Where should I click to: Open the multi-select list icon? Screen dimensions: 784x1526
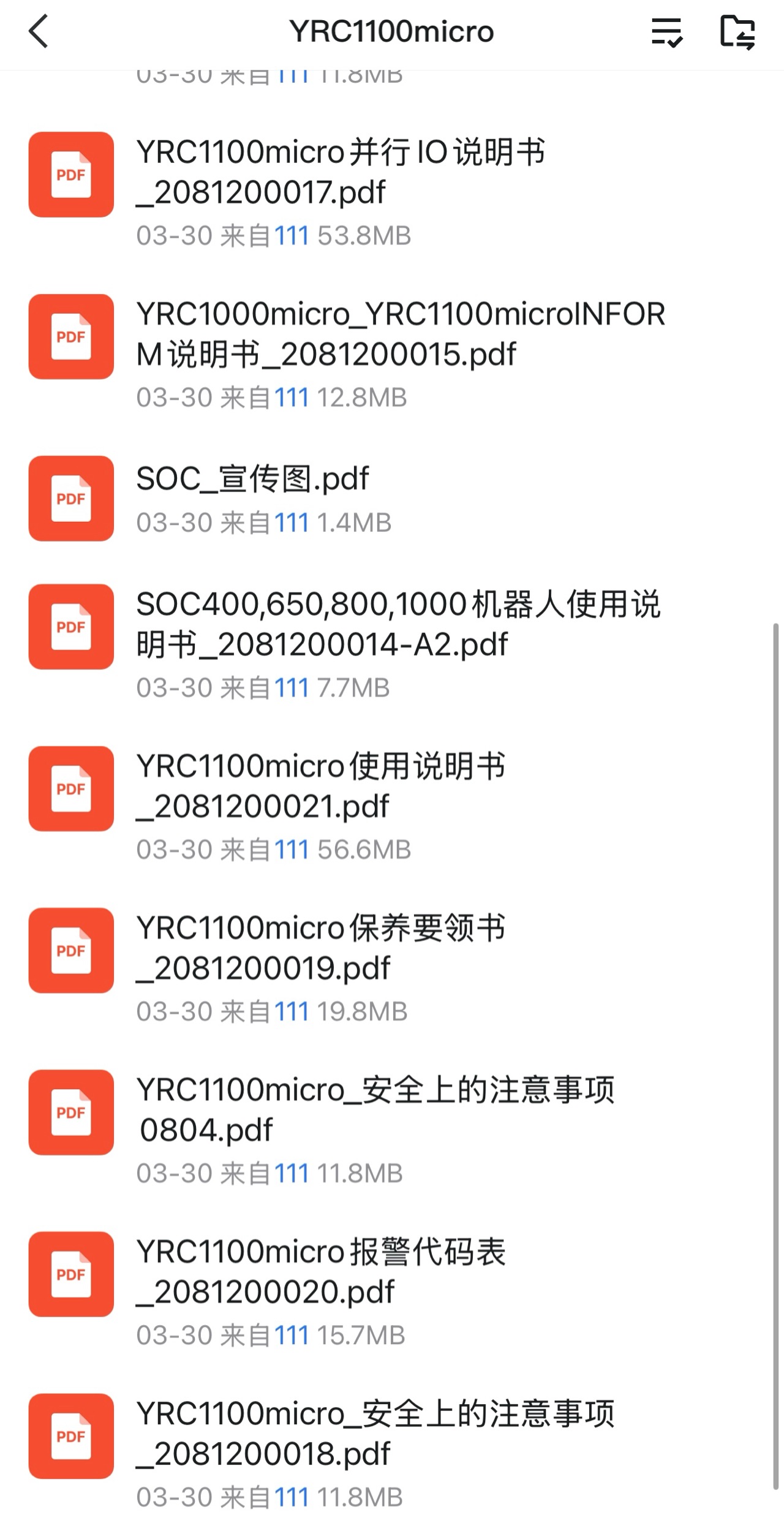pos(666,32)
